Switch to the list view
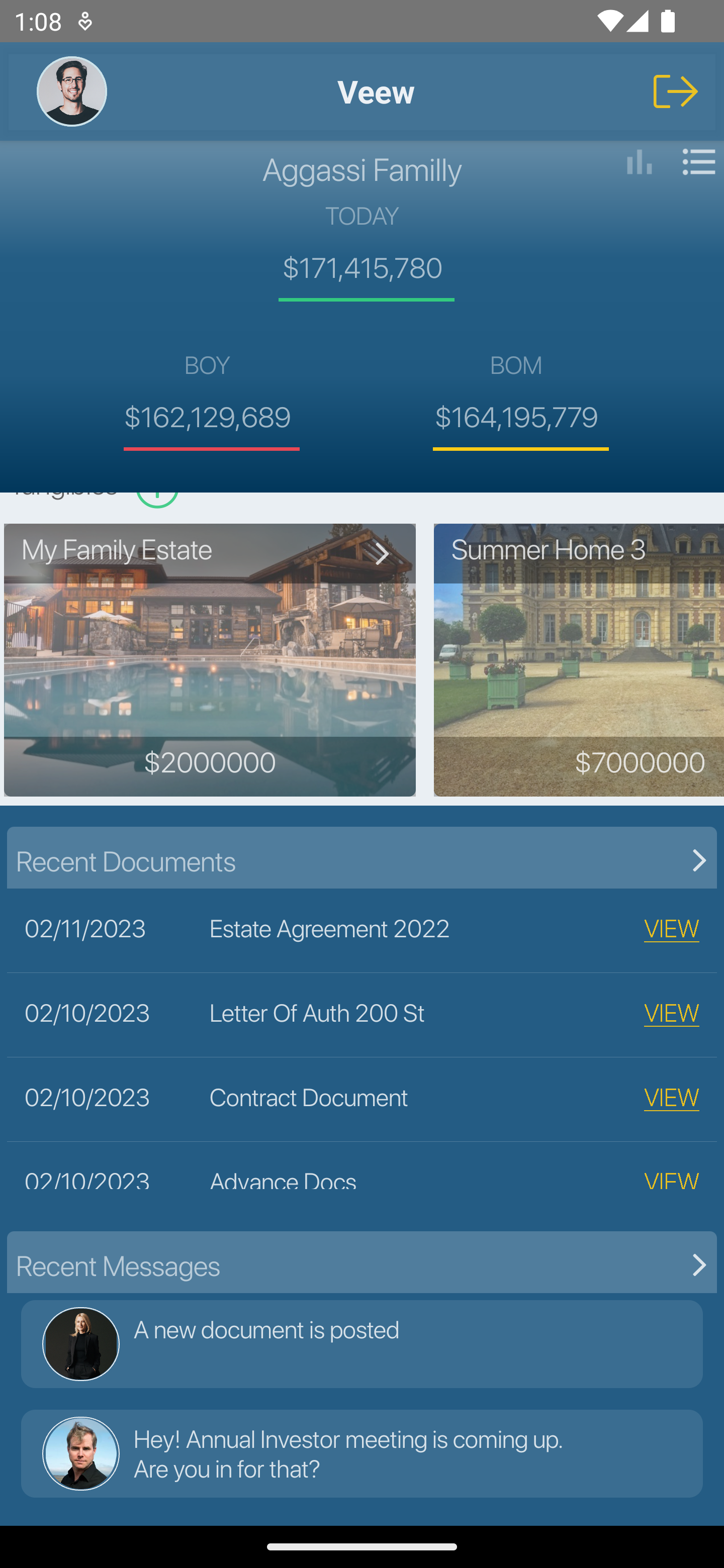Screen dimensions: 724x1568 coord(698,162)
